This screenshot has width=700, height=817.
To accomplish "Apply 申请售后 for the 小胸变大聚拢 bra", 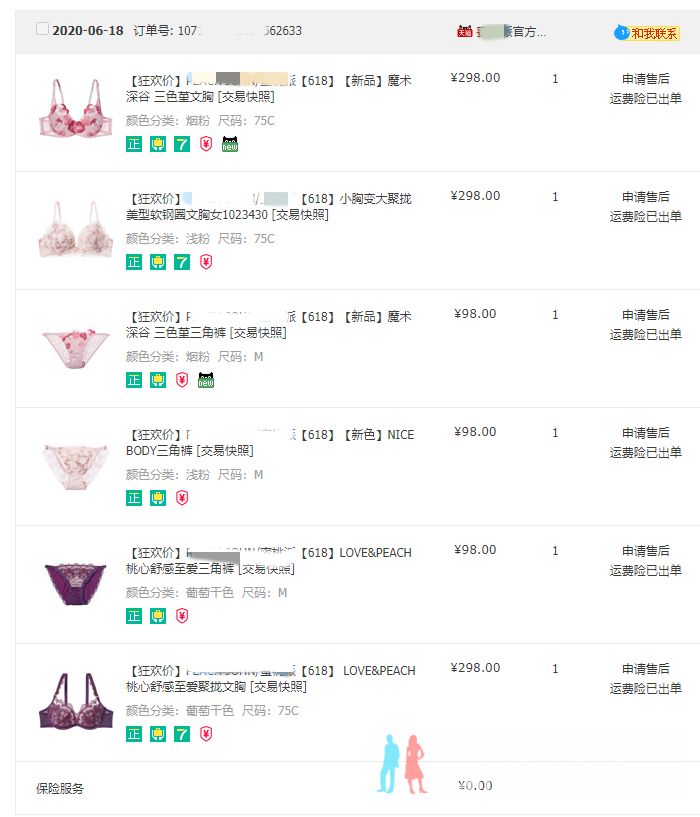I will coord(645,197).
